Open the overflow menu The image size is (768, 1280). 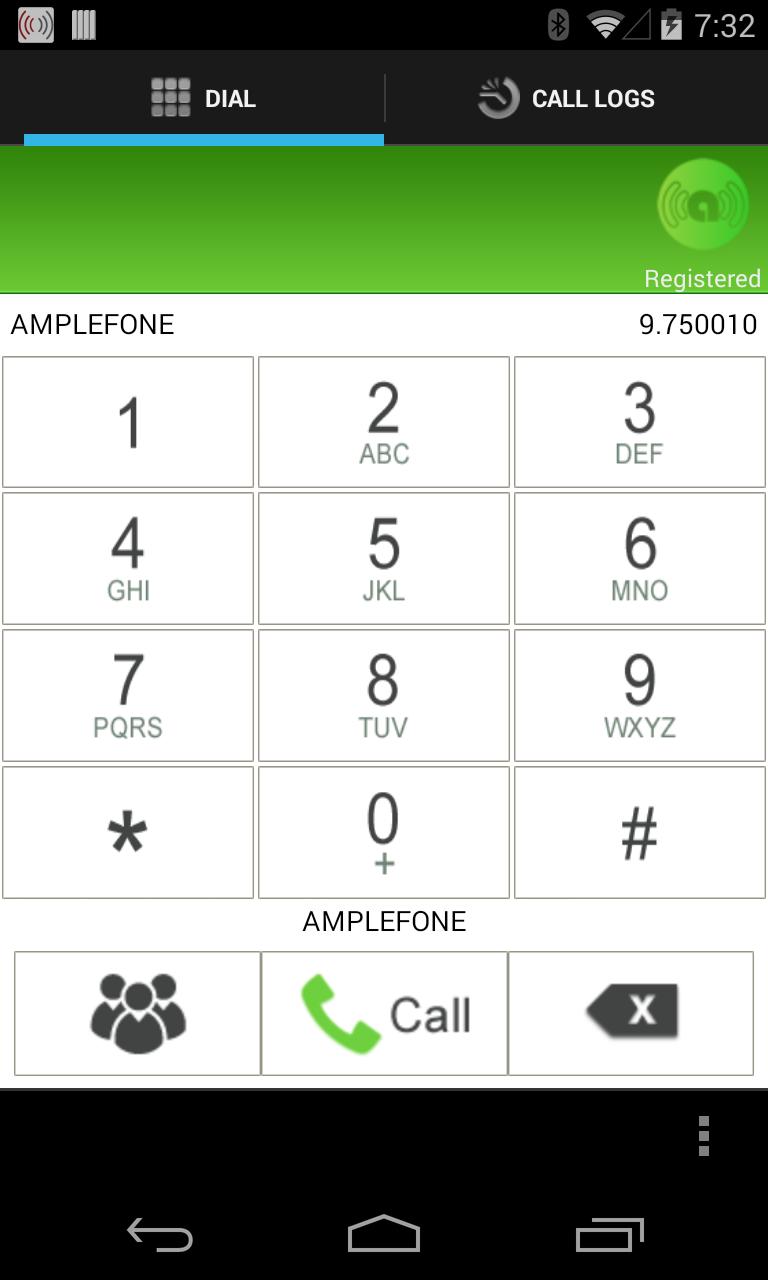[704, 1136]
